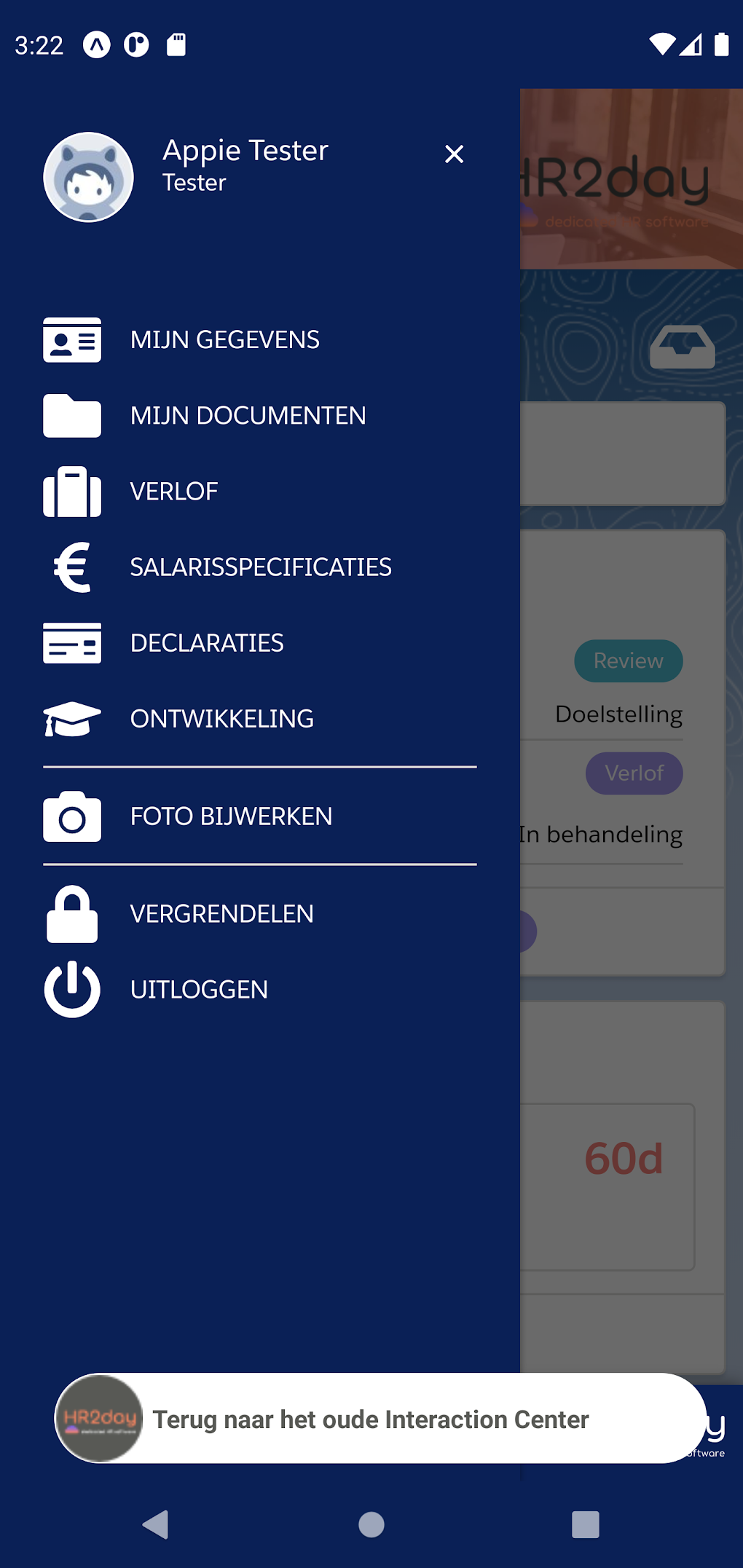Viewport: 743px width, 1568px height.
Task: Log out via Uitloggen
Action: click(x=198, y=990)
